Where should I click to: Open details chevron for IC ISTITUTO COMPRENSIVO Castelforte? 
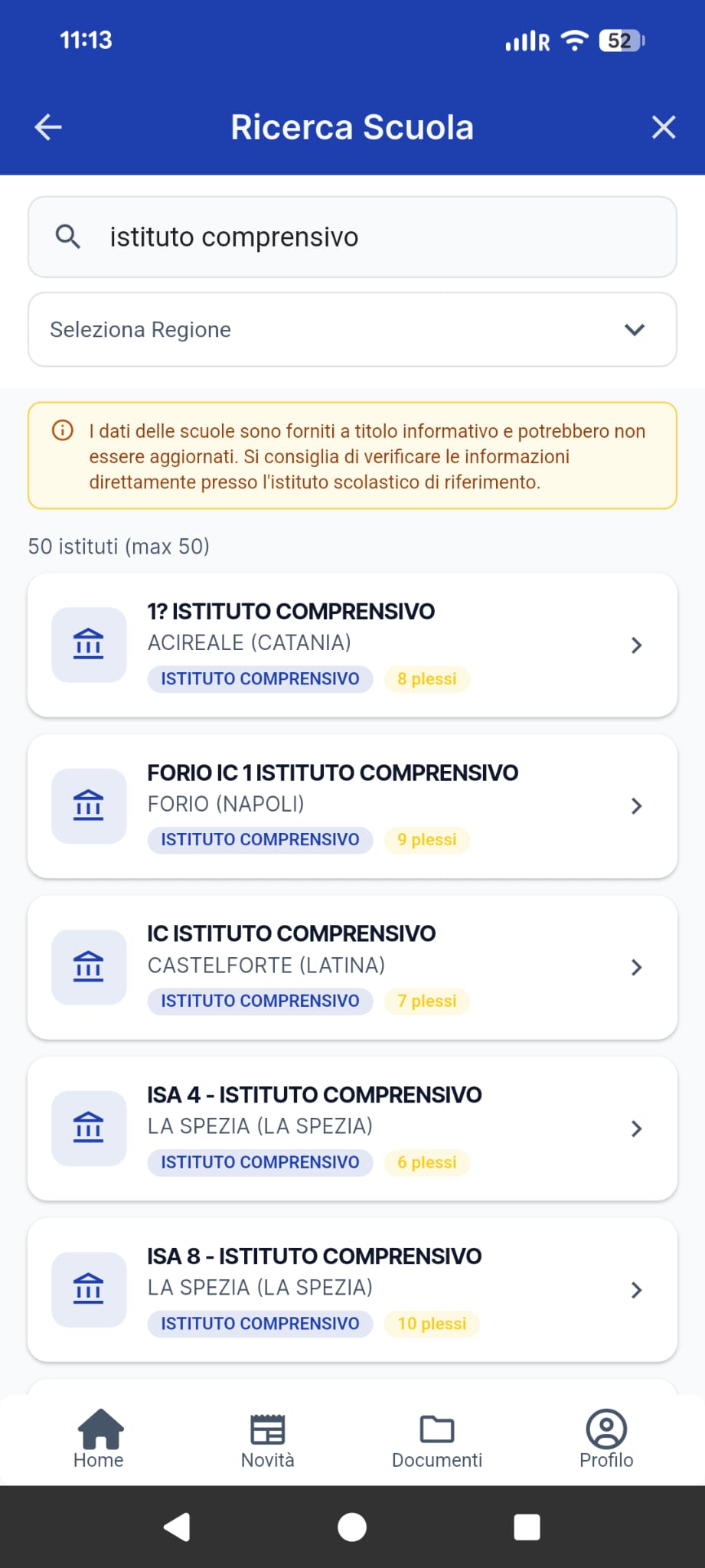click(x=636, y=967)
